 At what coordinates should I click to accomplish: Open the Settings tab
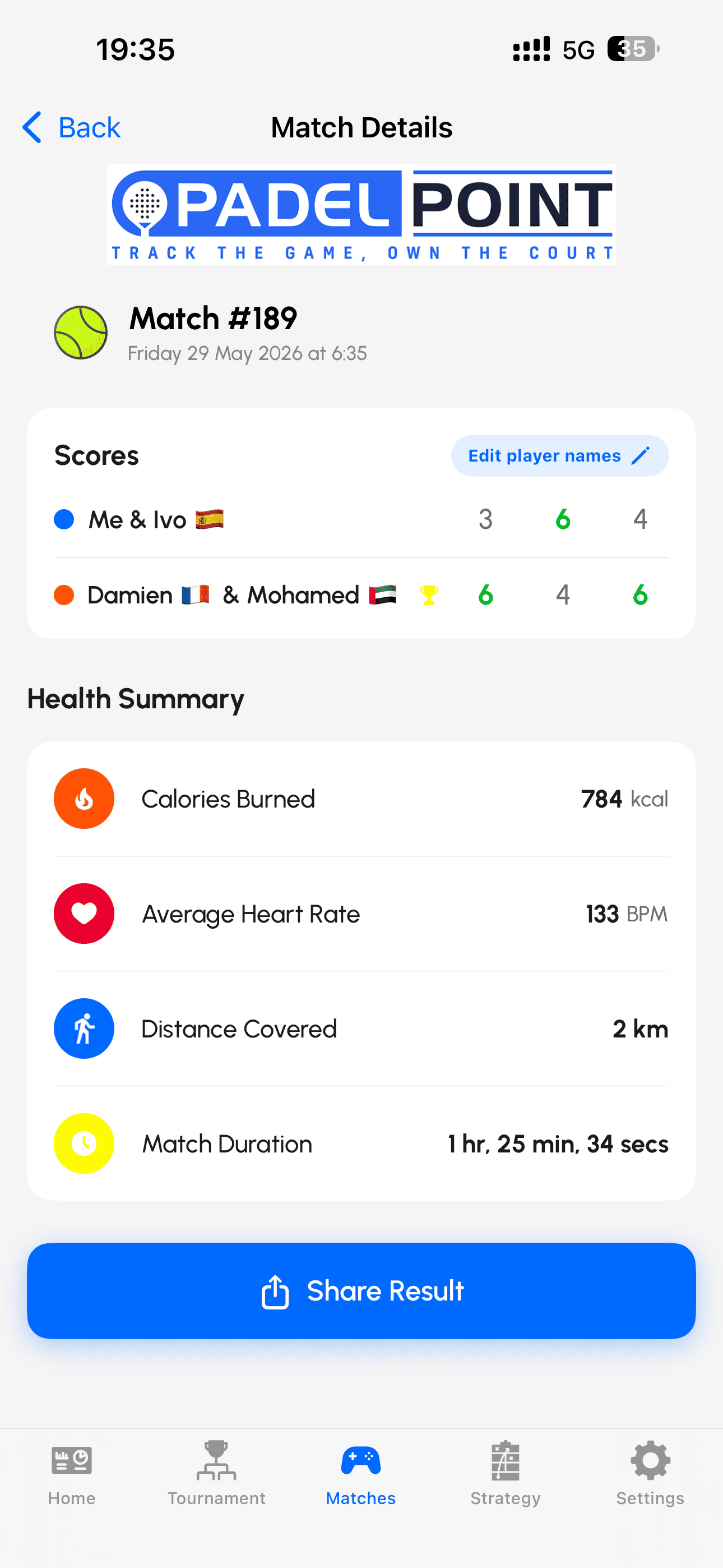coord(650,1473)
